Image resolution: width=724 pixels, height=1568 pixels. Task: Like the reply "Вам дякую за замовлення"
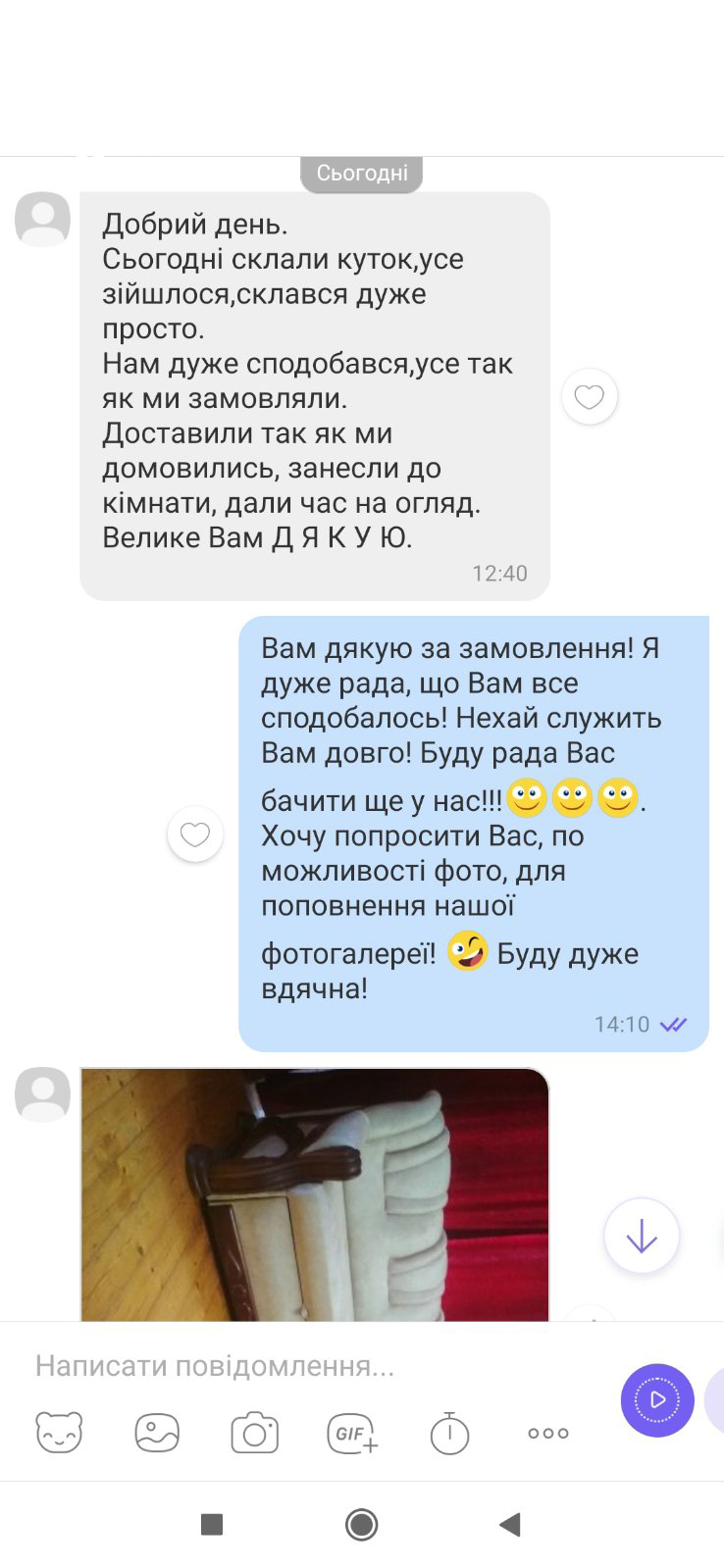195,835
